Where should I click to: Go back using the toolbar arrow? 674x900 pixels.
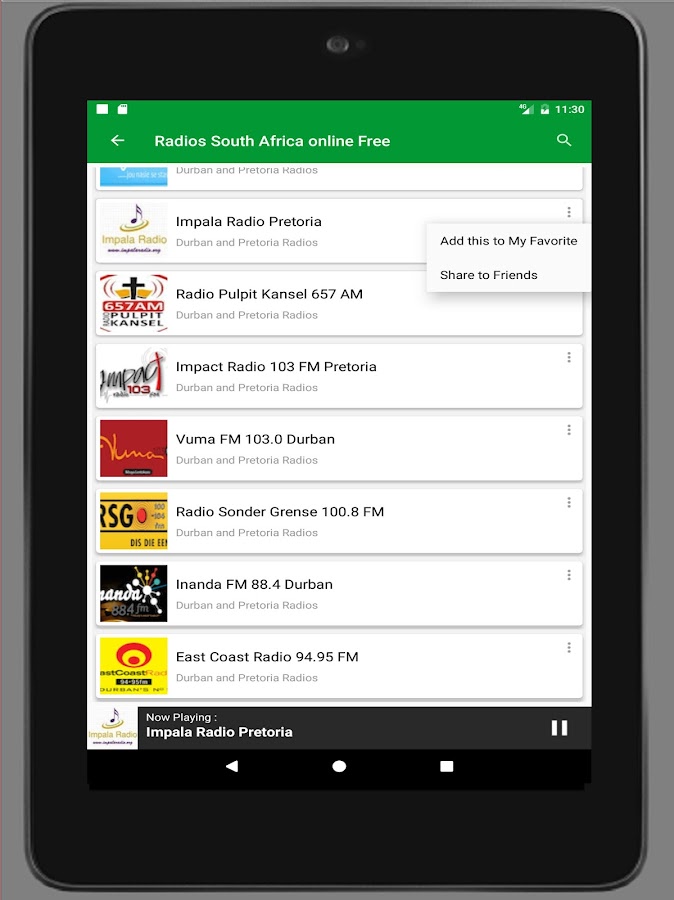tap(118, 141)
